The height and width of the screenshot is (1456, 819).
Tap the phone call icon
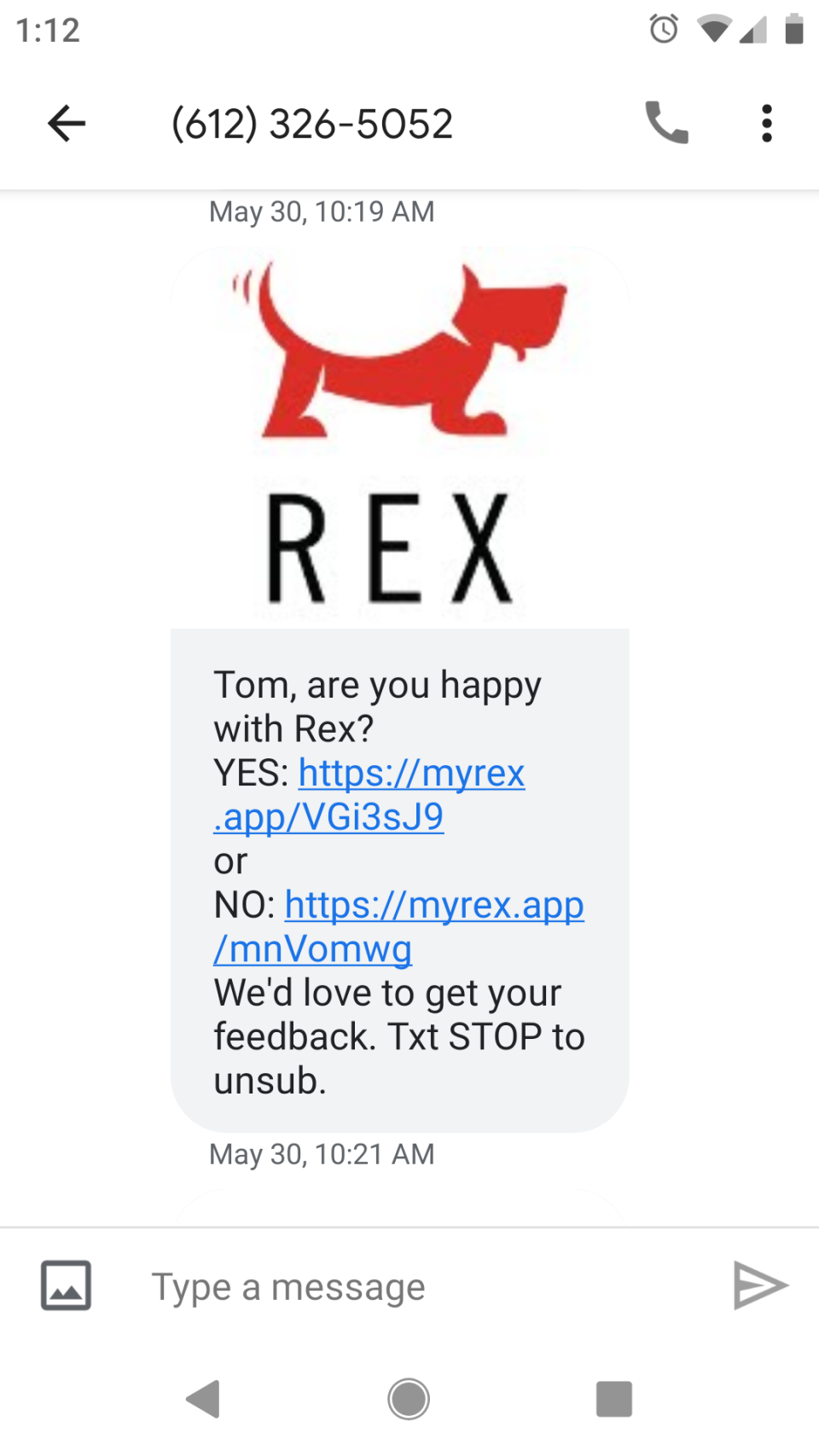pyautogui.click(x=668, y=123)
